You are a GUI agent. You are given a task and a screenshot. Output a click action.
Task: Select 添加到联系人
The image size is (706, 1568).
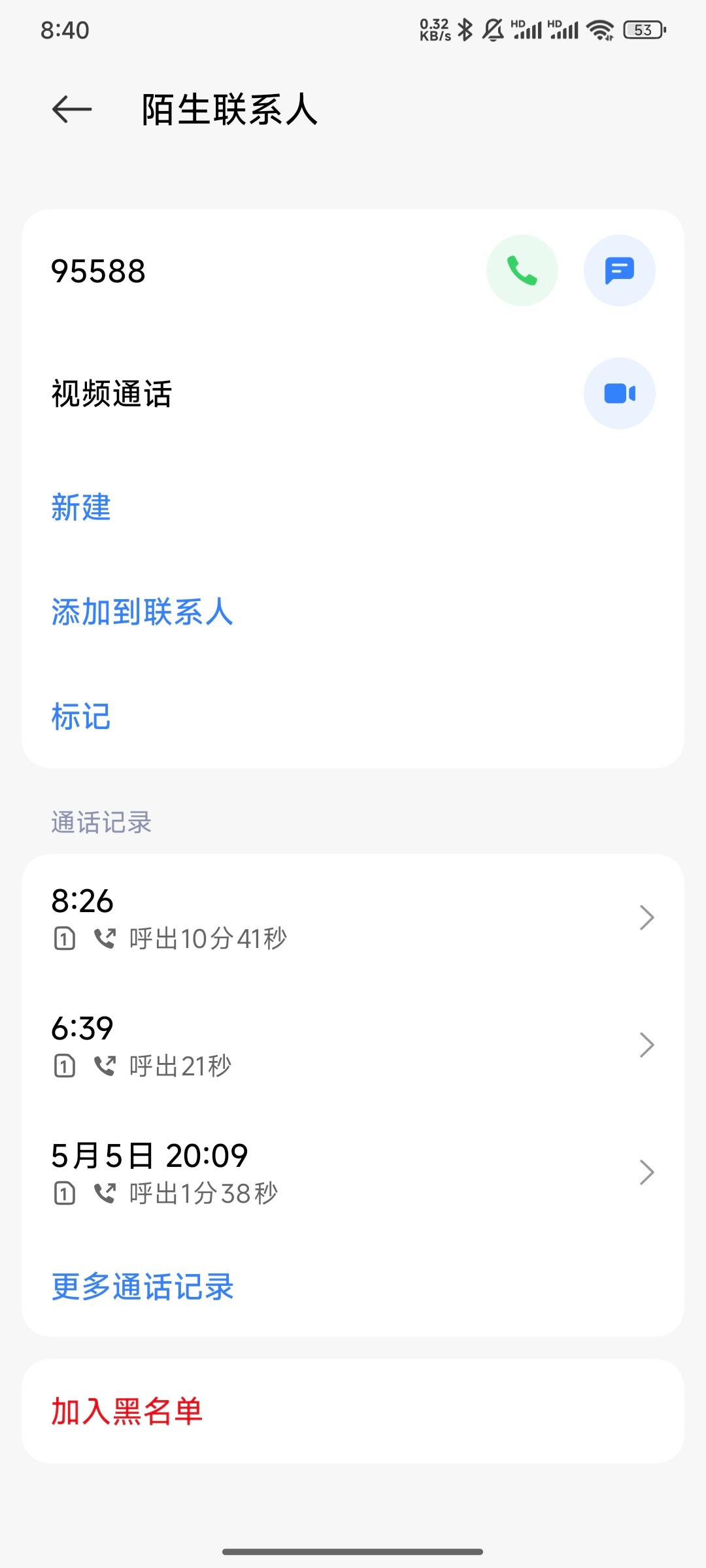tap(143, 612)
